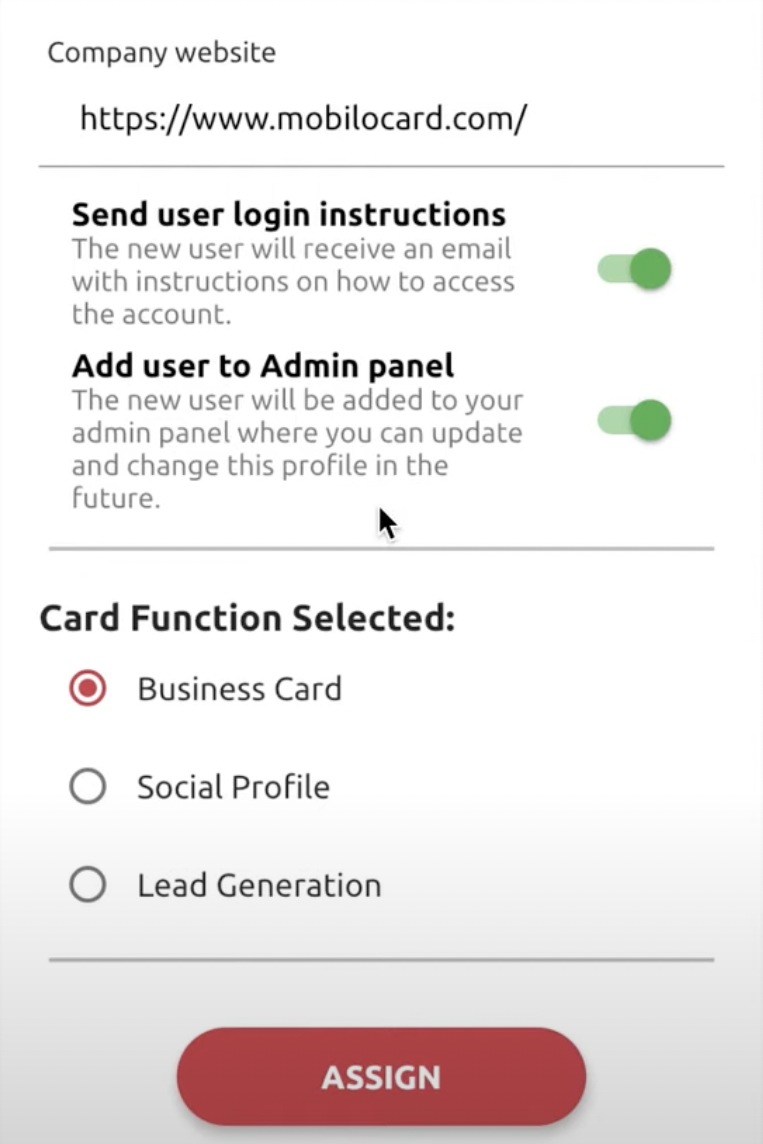Edit the Company website field
Image resolution: width=763 pixels, height=1144 pixels.
coord(380,120)
